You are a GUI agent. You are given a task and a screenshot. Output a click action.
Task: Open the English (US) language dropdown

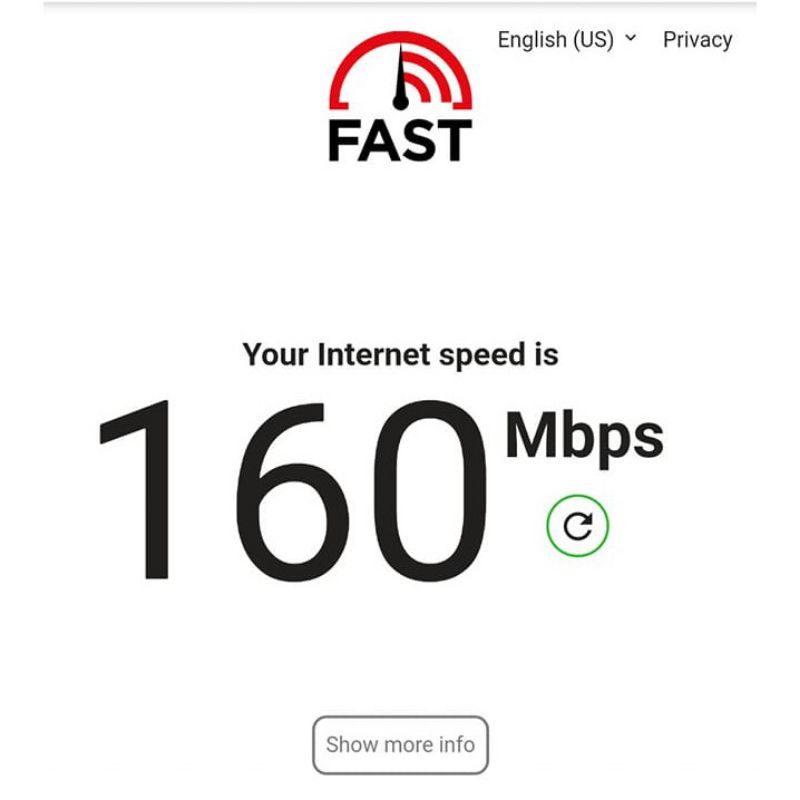pyautogui.click(x=566, y=40)
